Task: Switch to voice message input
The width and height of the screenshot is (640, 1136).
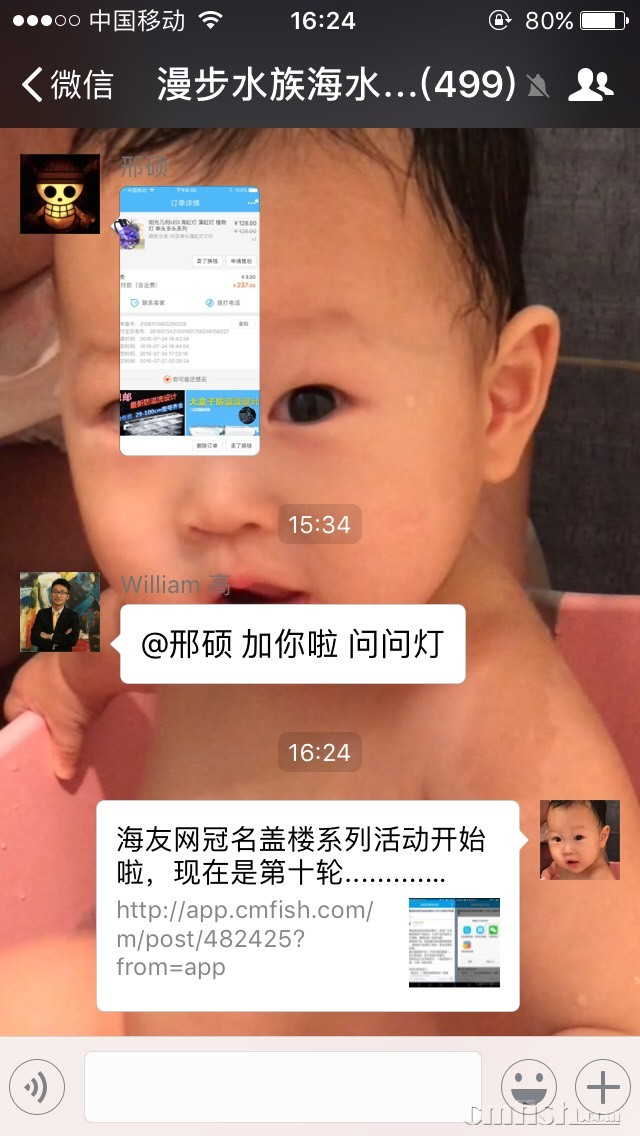Action: 37,1087
